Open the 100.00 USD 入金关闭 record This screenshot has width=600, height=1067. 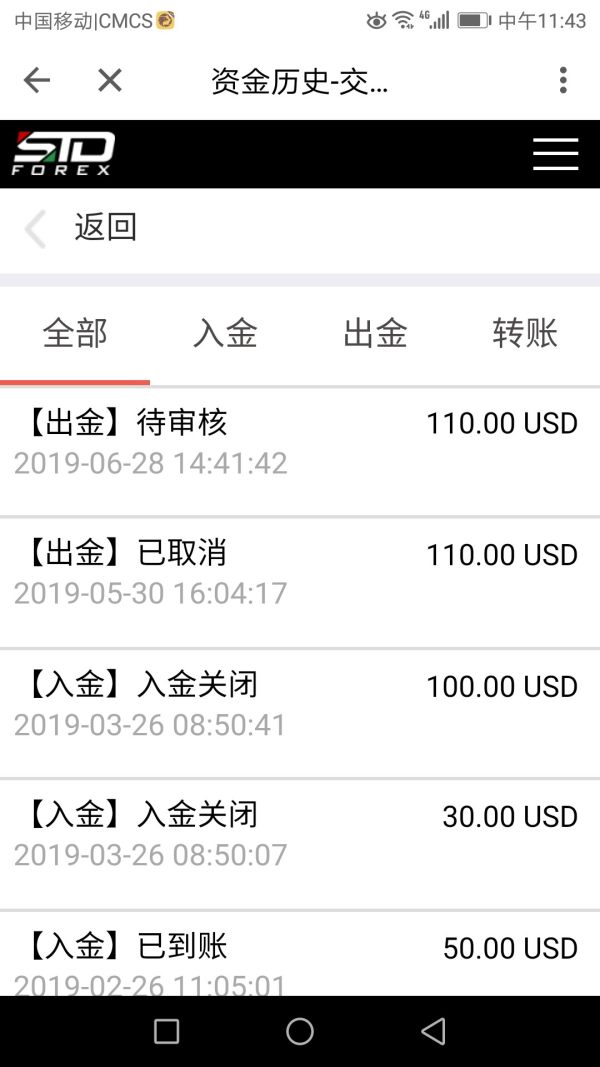pos(300,704)
